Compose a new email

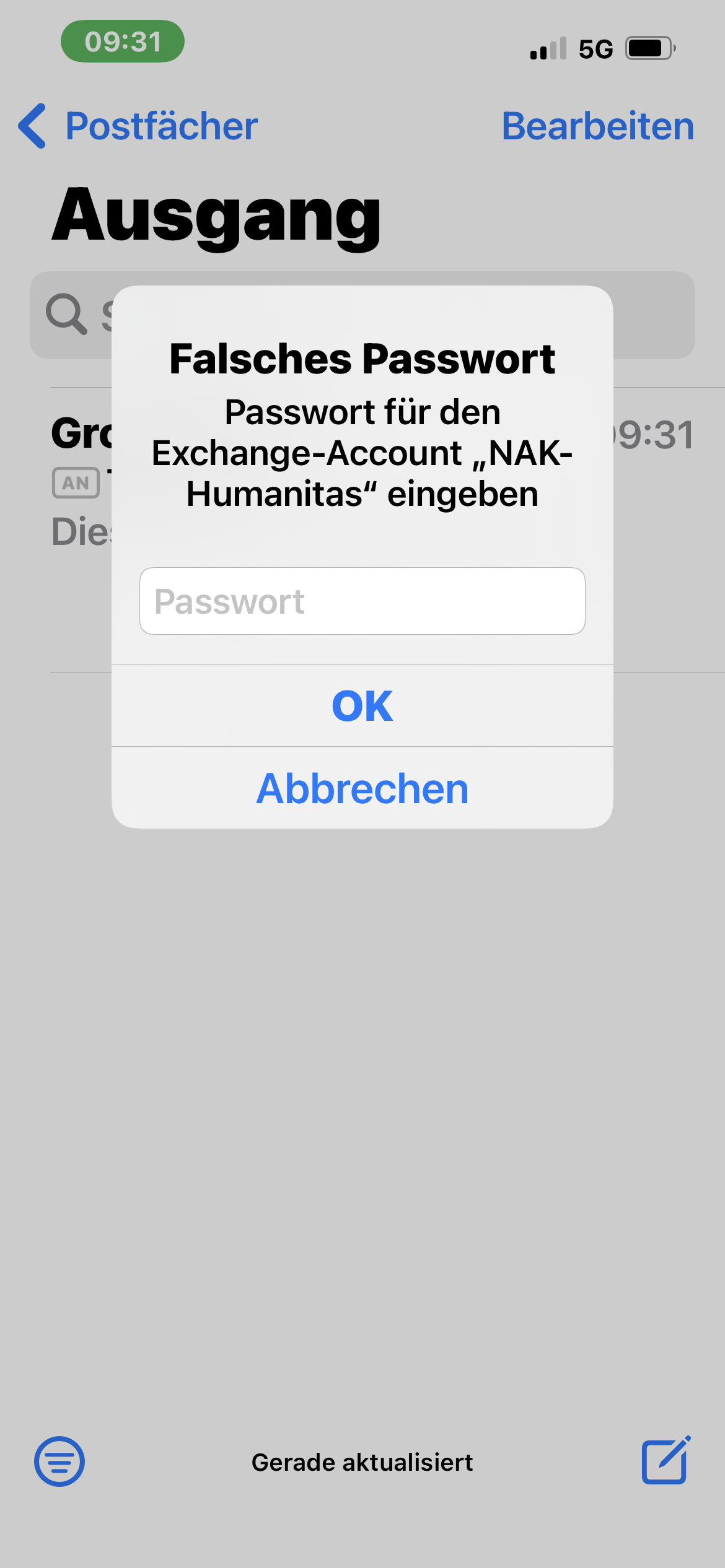666,1461
